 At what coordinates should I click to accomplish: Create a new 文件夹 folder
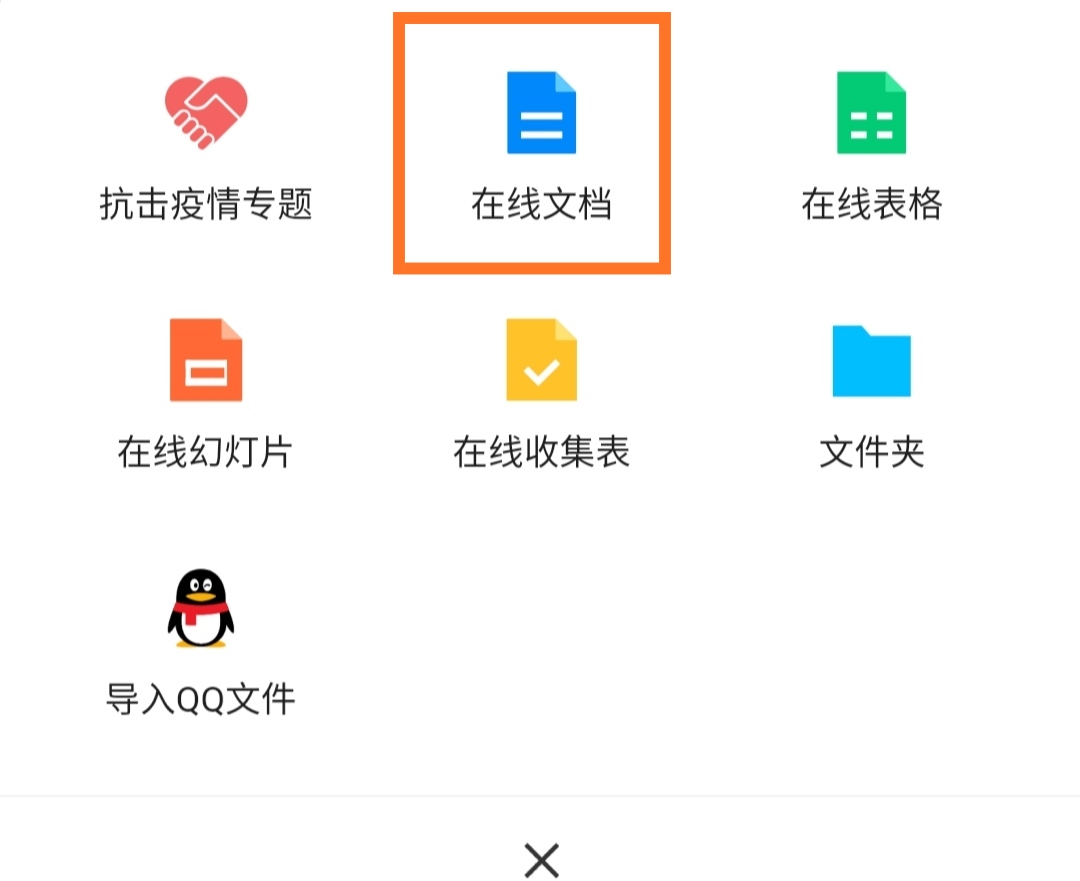[x=871, y=361]
